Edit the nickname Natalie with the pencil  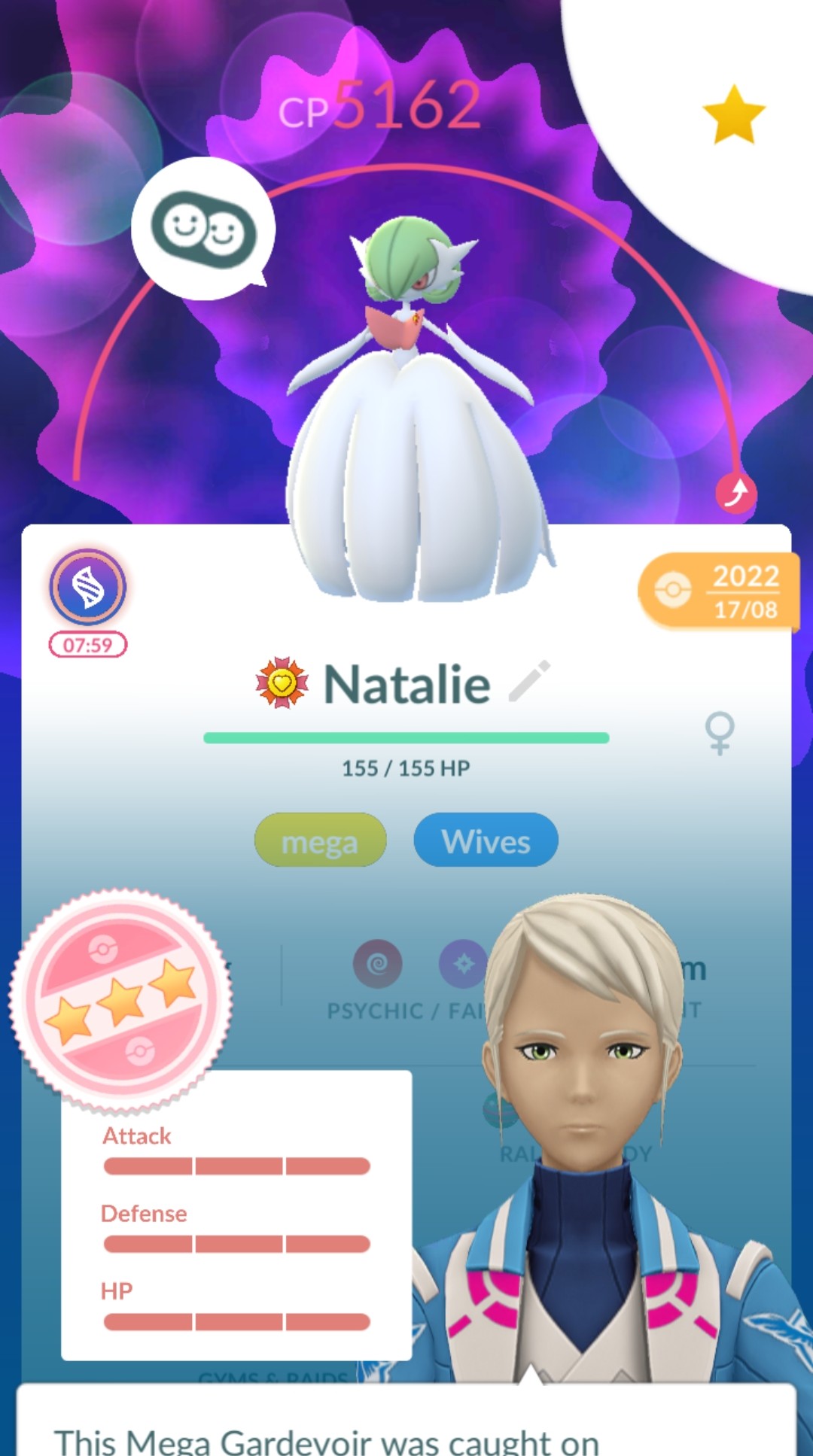530,682
